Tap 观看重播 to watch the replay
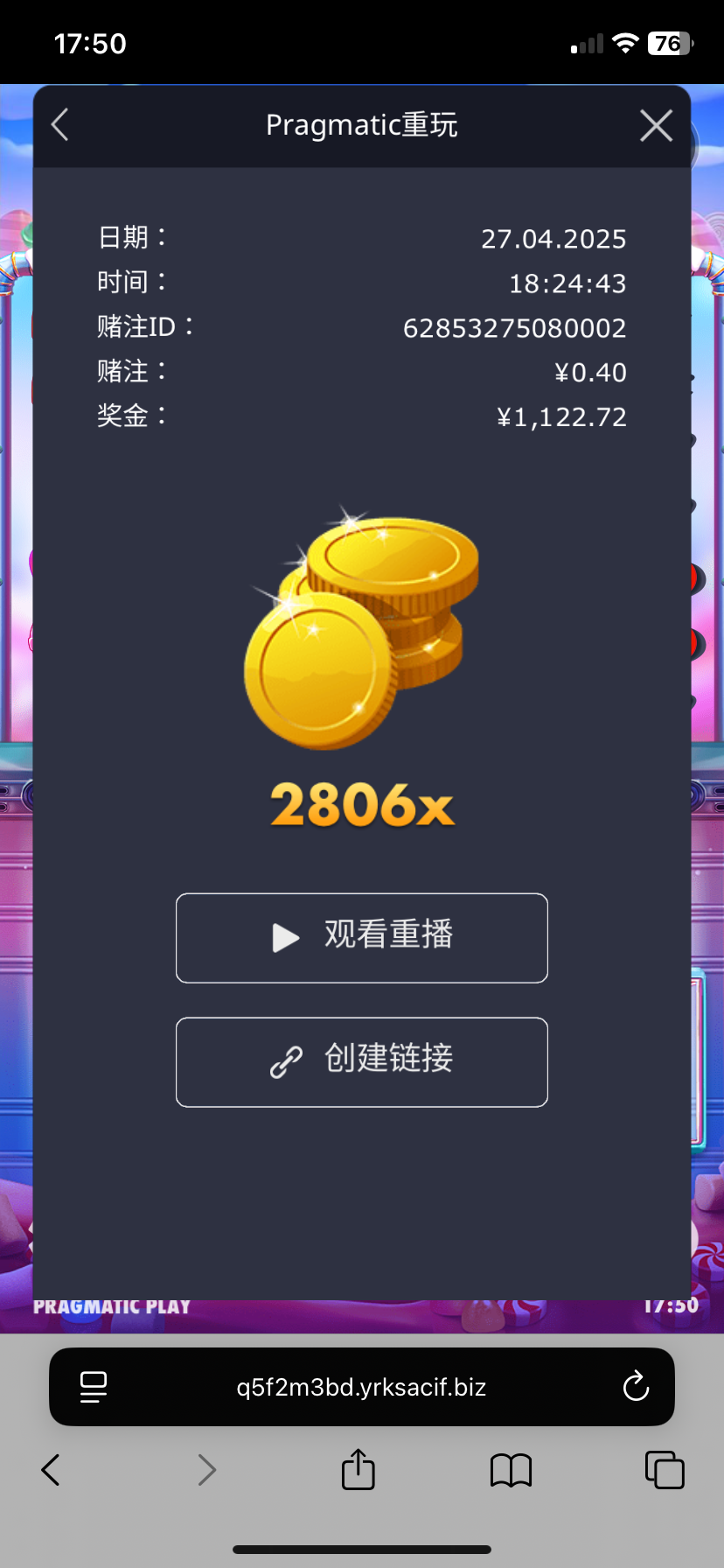The height and width of the screenshot is (1568, 724). (x=362, y=938)
